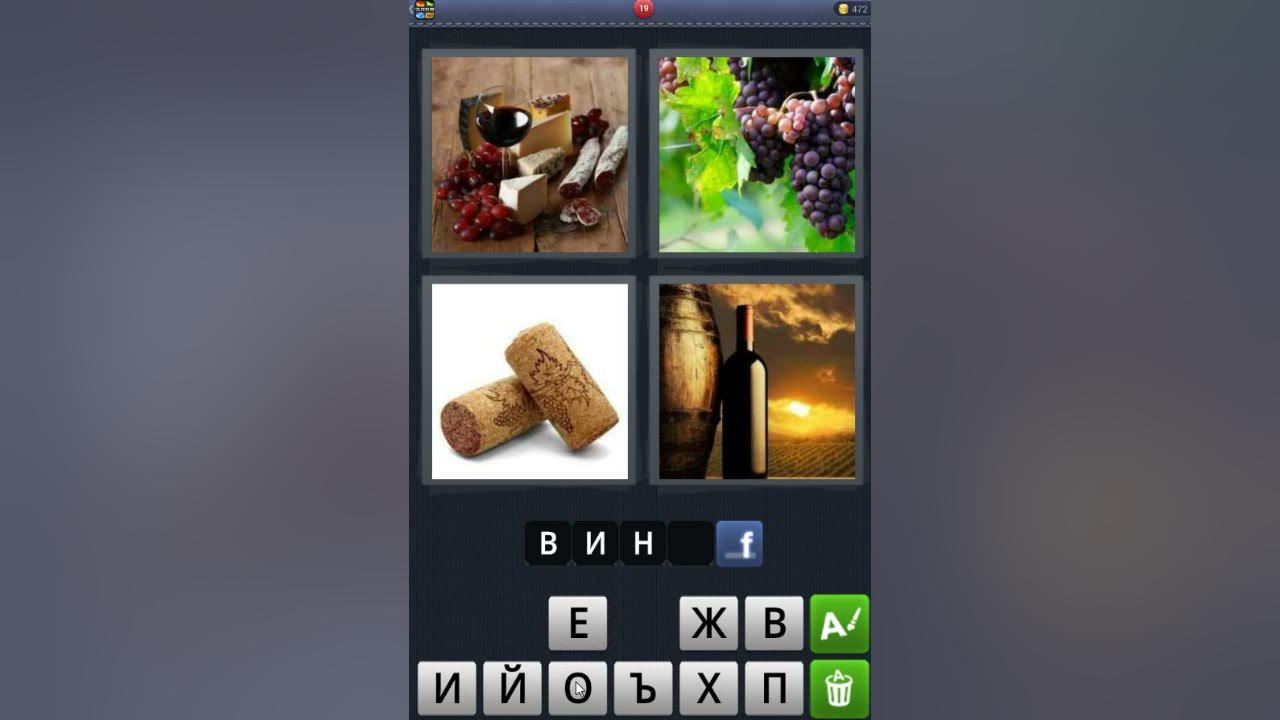Enlarge the bottle and barrel sunset picture
Screen dimensions: 1280x720
(757, 381)
